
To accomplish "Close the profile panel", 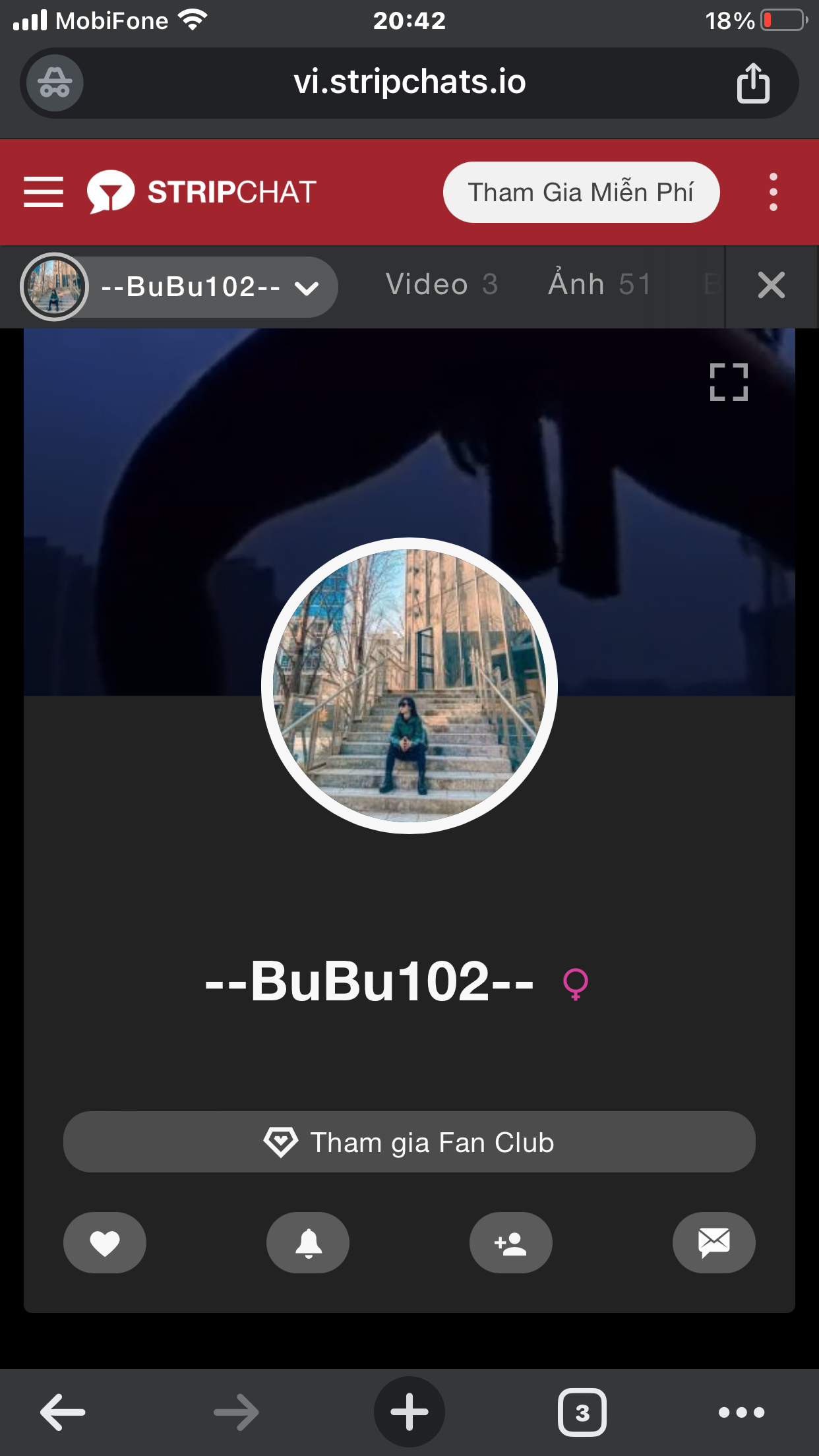I will click(771, 286).
